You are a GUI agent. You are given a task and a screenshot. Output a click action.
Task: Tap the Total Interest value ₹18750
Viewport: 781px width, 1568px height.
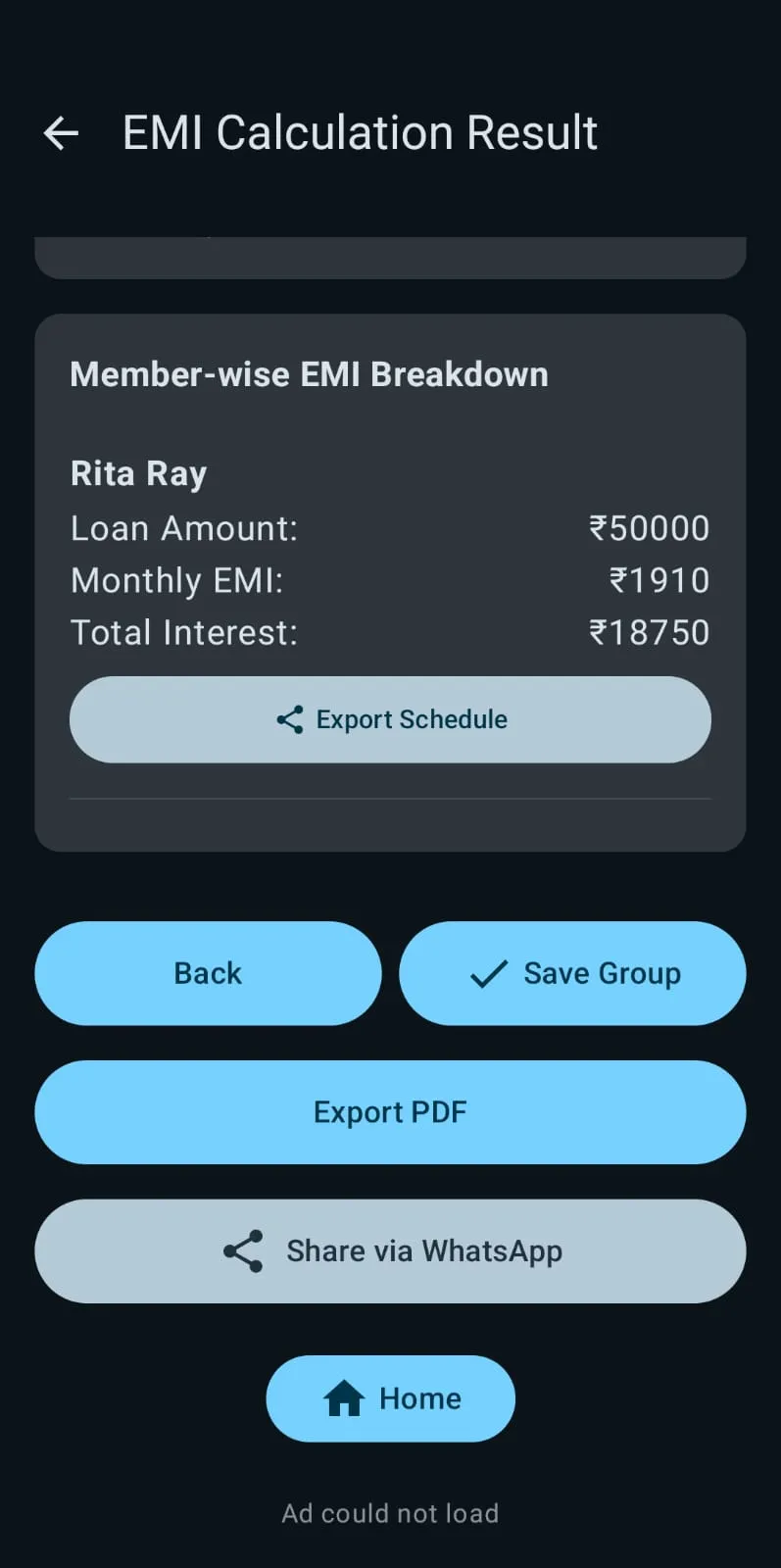(650, 632)
